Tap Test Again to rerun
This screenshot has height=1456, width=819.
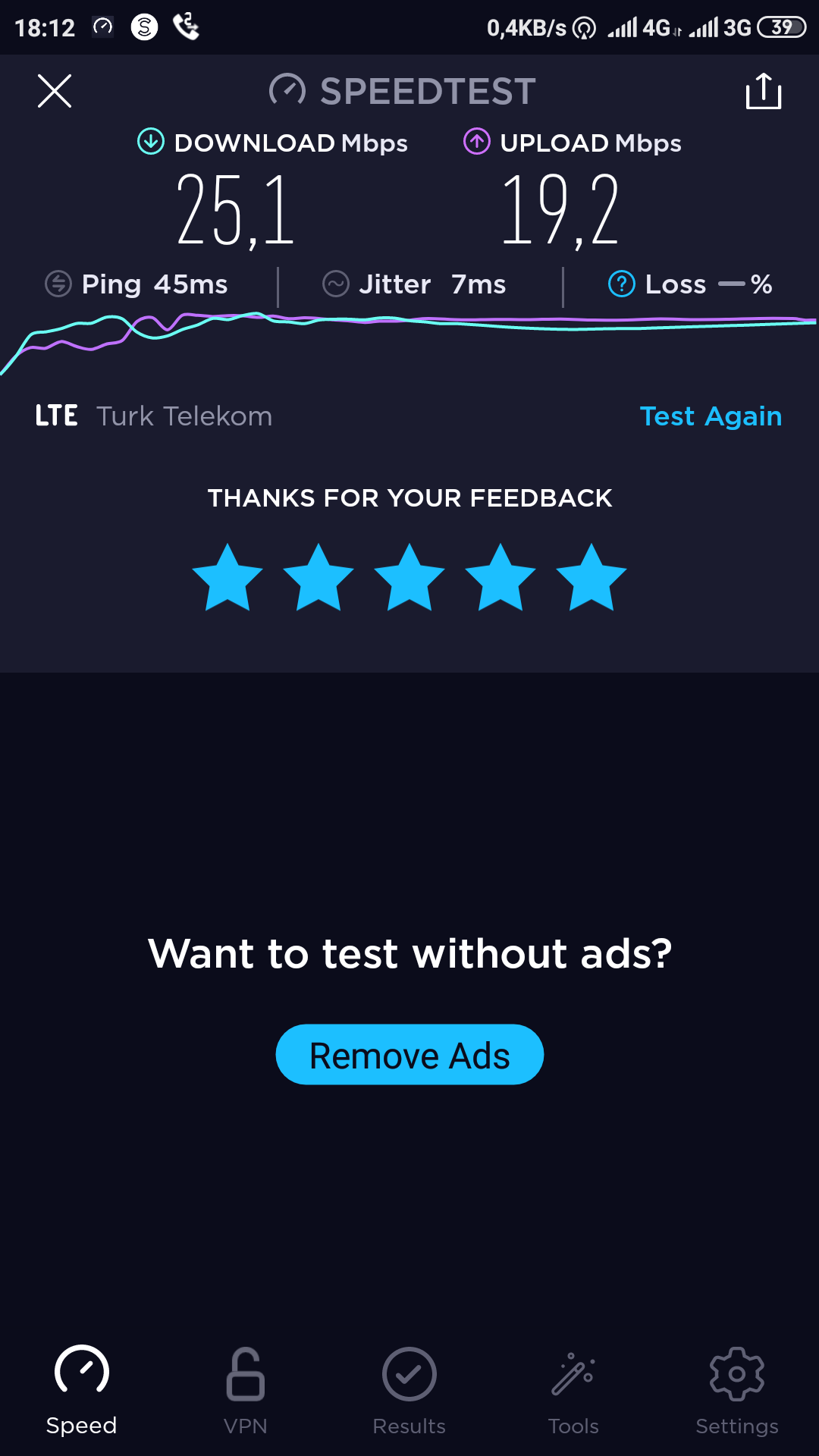711,416
